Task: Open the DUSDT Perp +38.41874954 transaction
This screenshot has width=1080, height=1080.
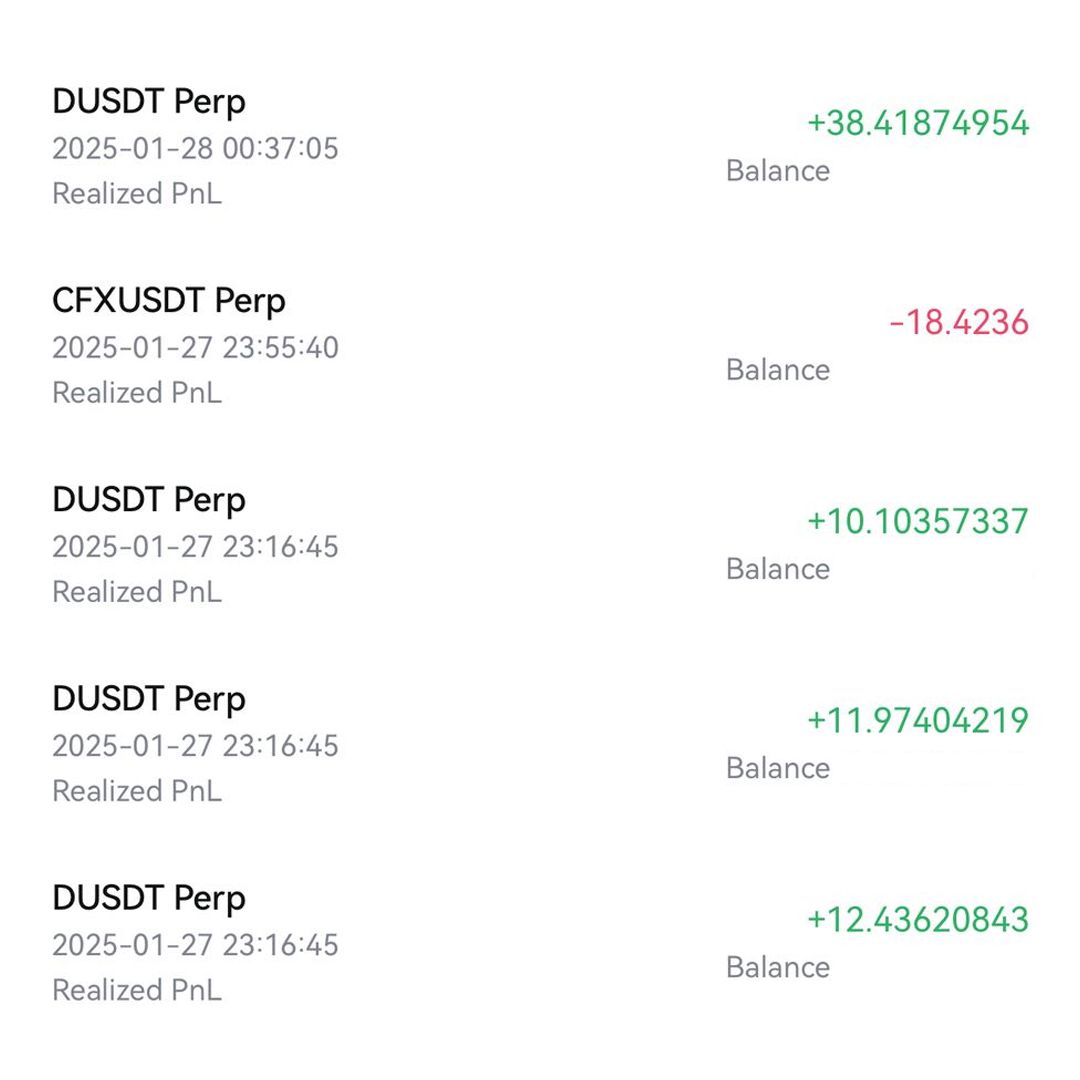Action: [x=540, y=146]
